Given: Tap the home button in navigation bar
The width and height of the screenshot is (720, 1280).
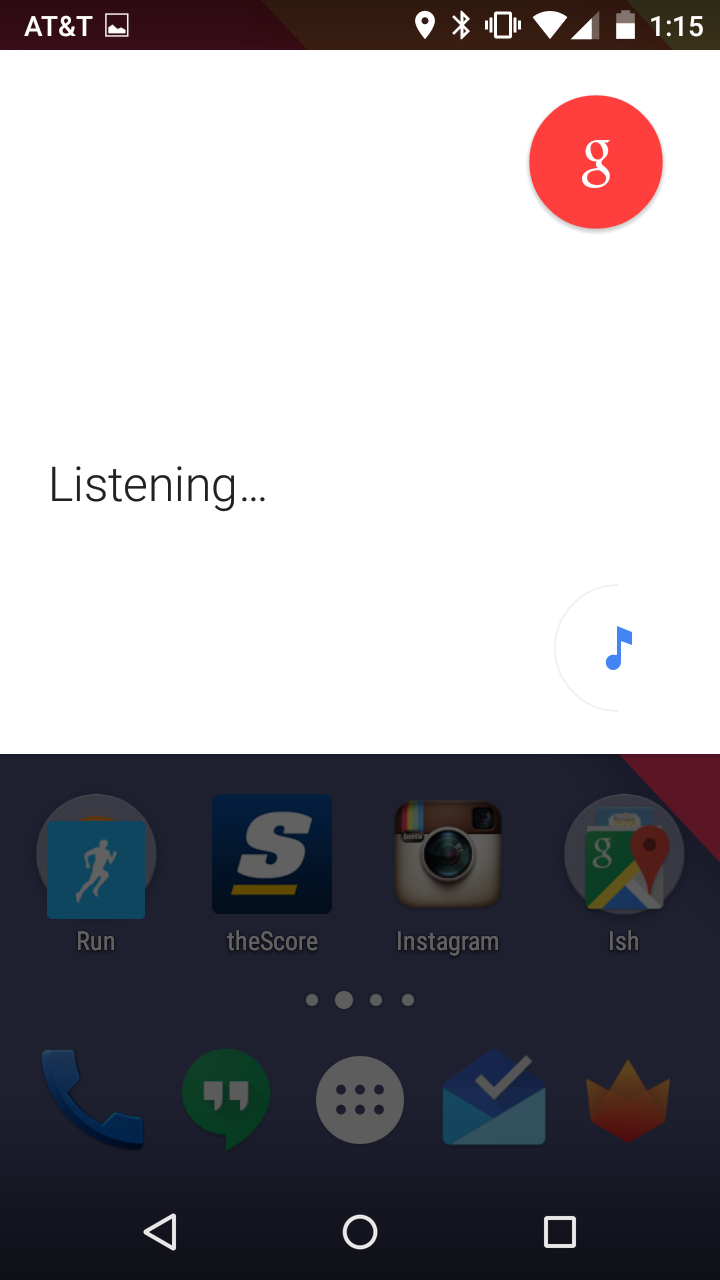Looking at the screenshot, I should [x=360, y=1232].
